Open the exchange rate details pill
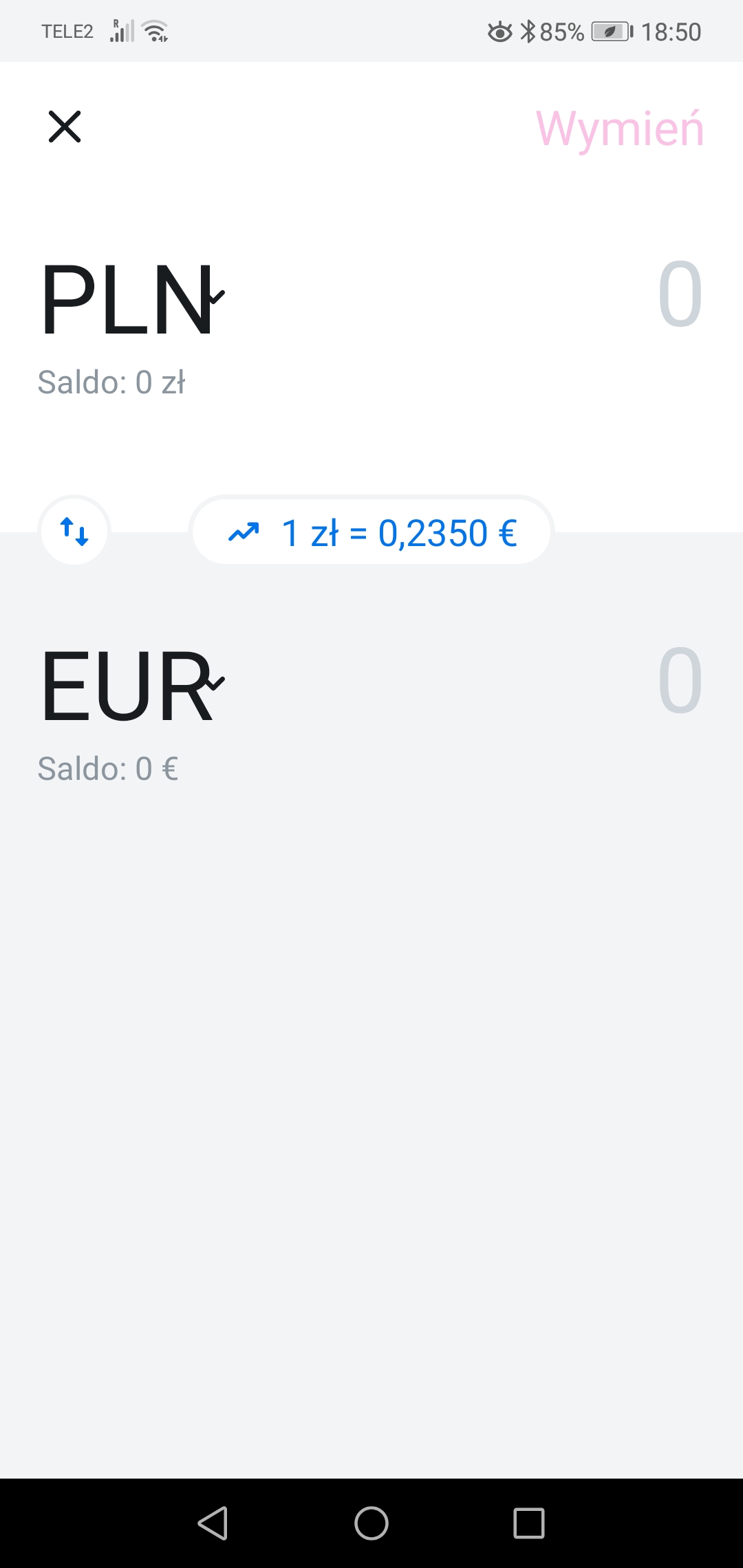This screenshot has width=743, height=1568. 370,531
